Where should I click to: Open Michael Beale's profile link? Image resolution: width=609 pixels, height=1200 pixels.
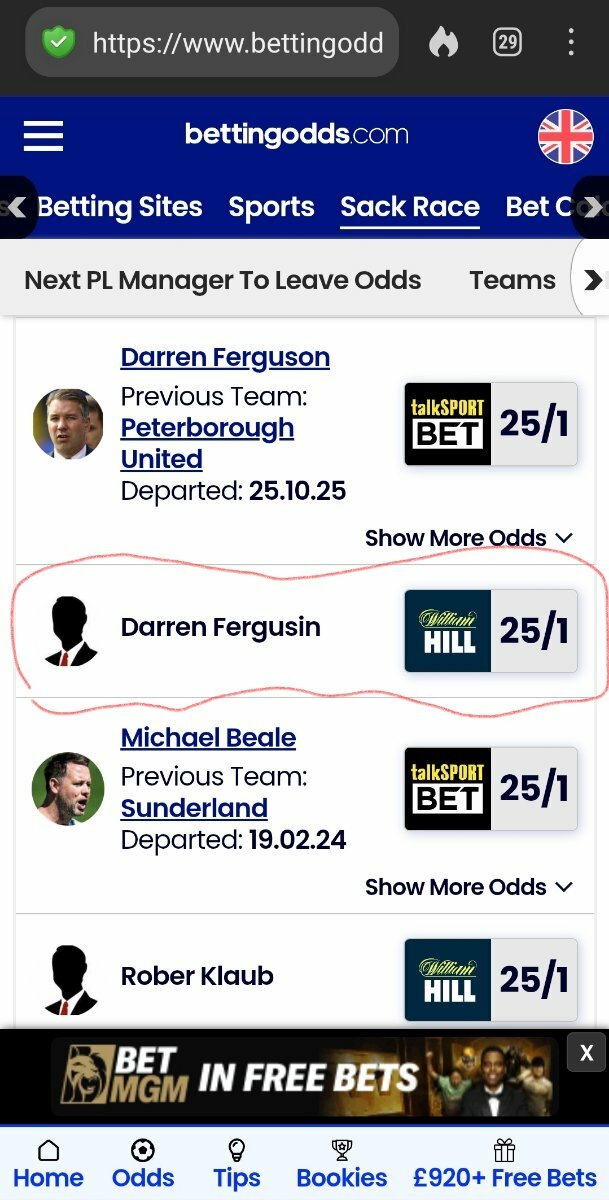pos(208,738)
